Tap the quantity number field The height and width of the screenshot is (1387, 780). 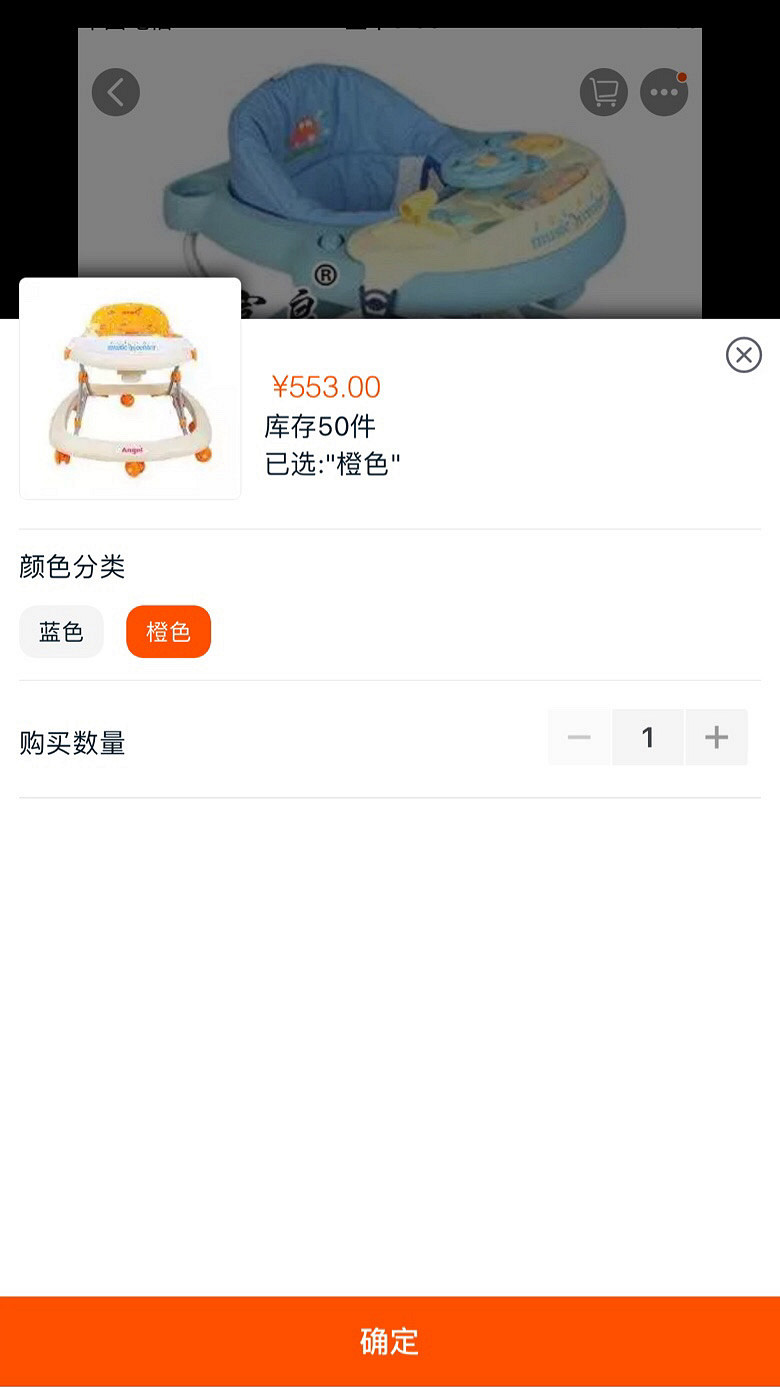coord(648,738)
